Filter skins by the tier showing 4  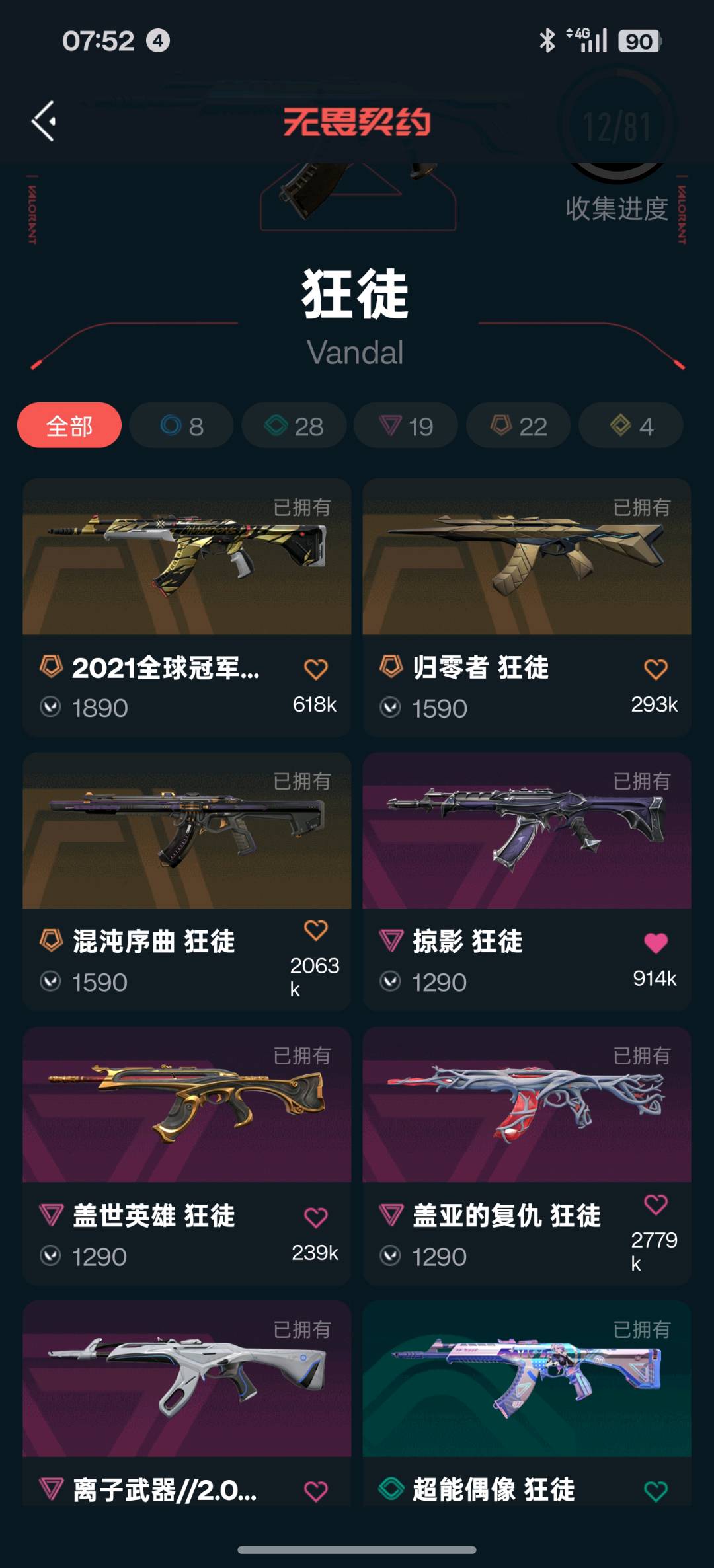click(631, 426)
